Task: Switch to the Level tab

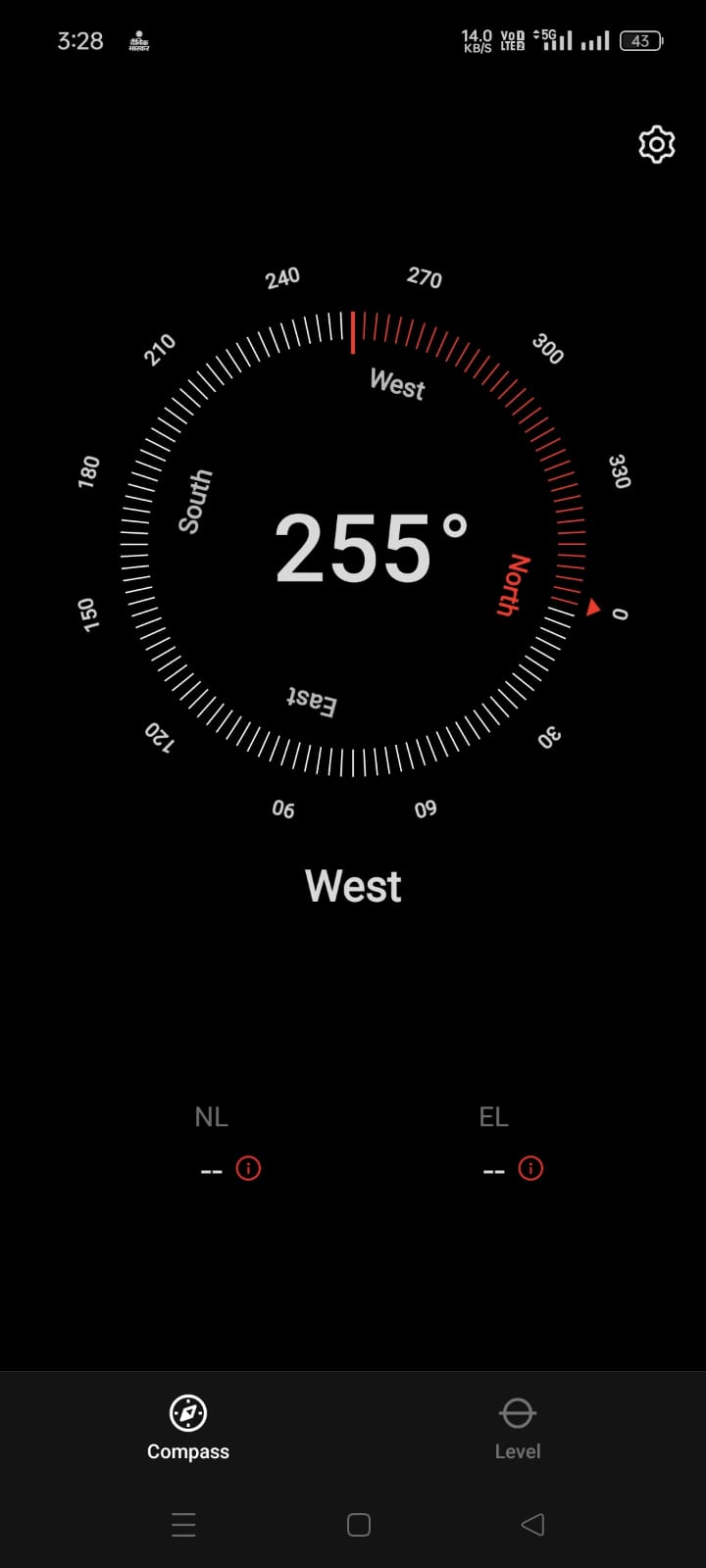Action: click(517, 1428)
